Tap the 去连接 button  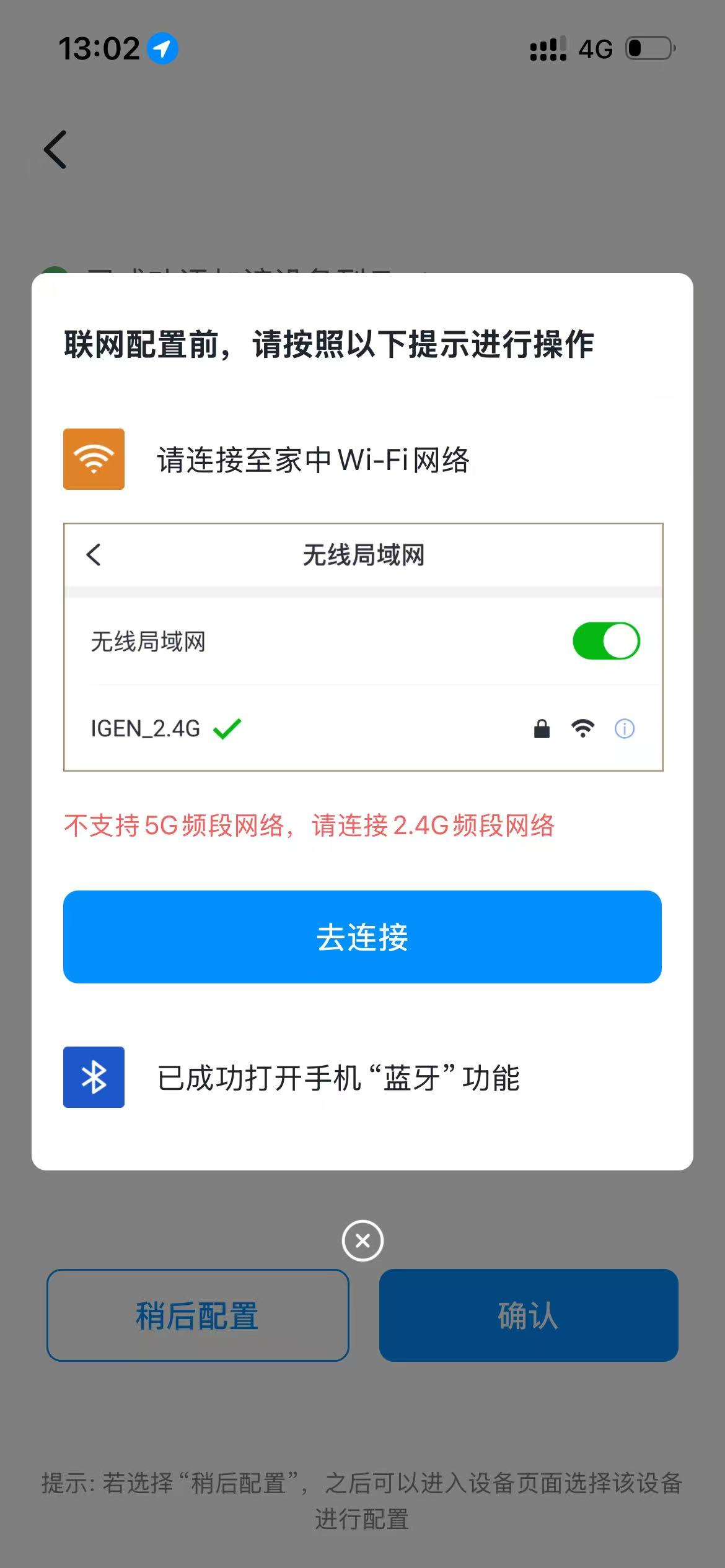click(x=362, y=936)
